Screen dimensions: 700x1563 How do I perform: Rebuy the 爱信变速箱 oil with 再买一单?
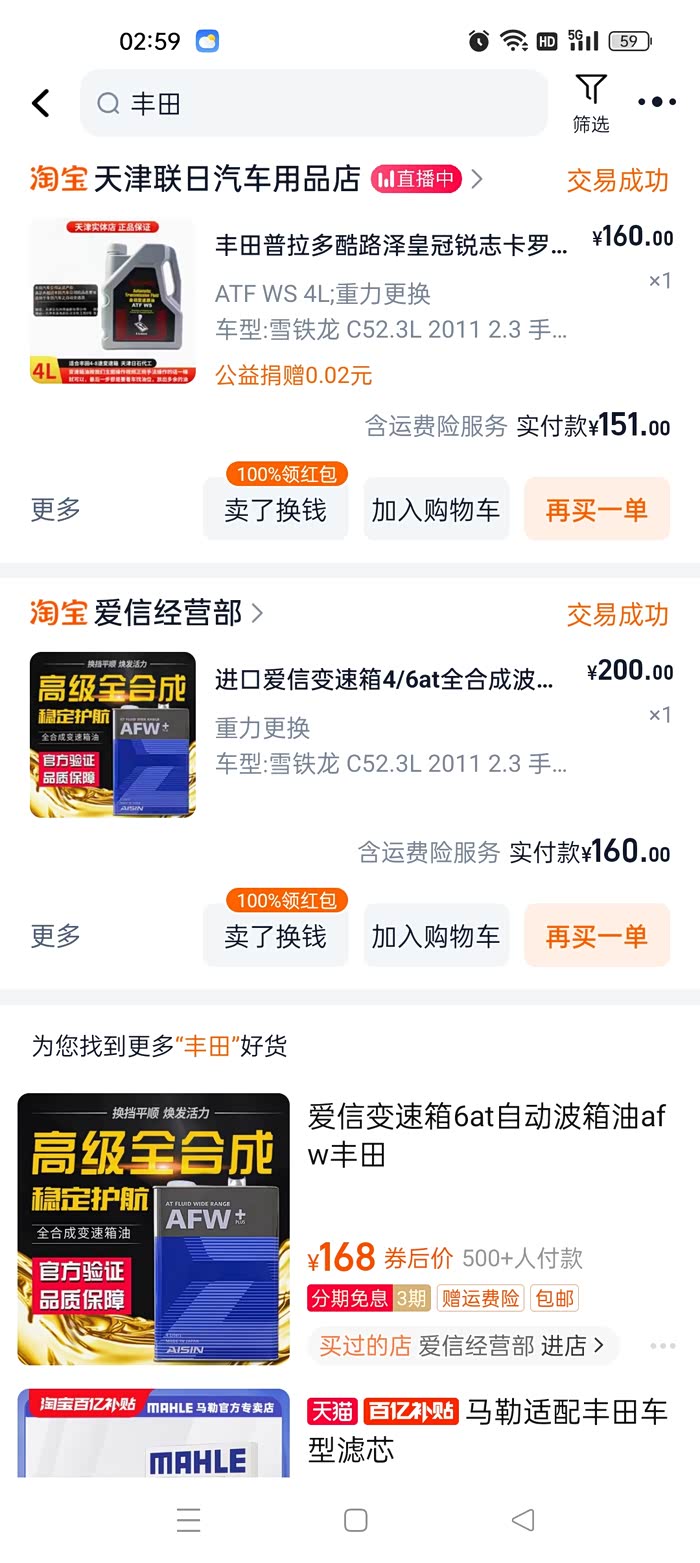[x=596, y=937]
